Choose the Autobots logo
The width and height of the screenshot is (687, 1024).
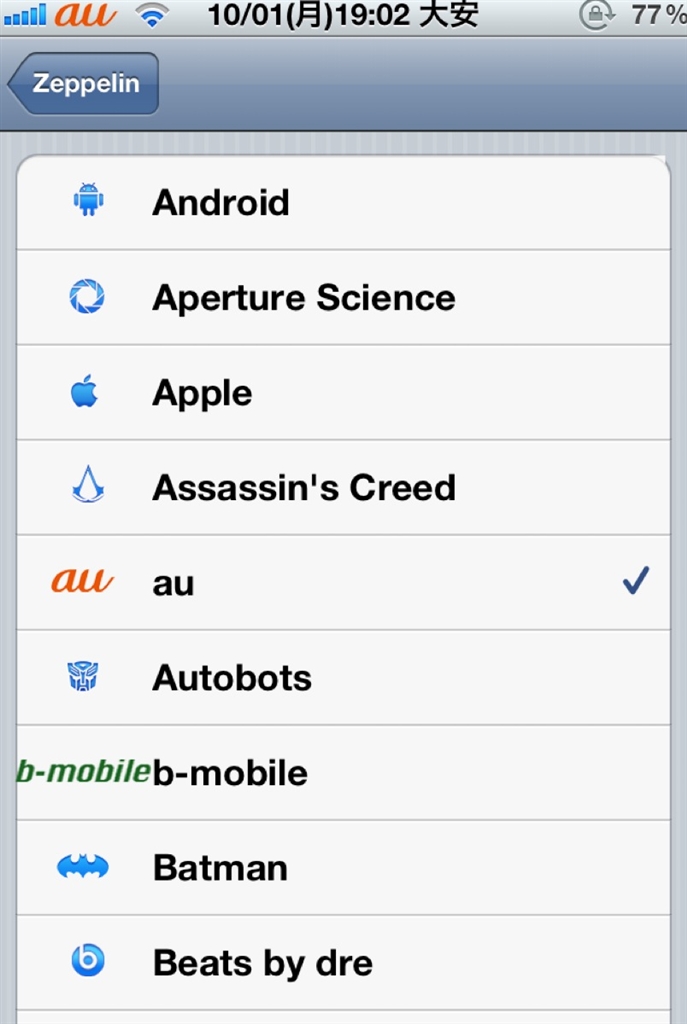[343, 678]
